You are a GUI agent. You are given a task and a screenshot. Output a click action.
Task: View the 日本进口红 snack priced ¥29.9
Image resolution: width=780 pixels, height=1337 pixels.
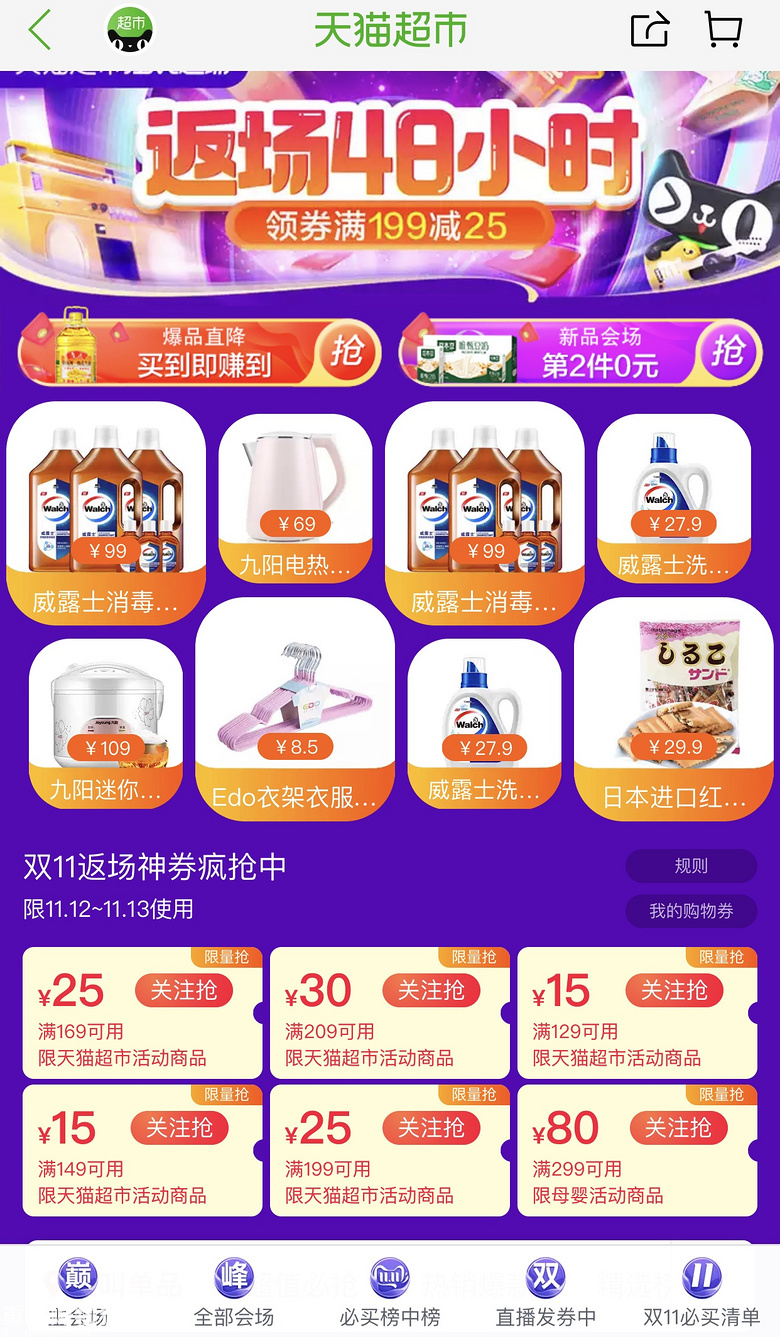click(x=674, y=709)
